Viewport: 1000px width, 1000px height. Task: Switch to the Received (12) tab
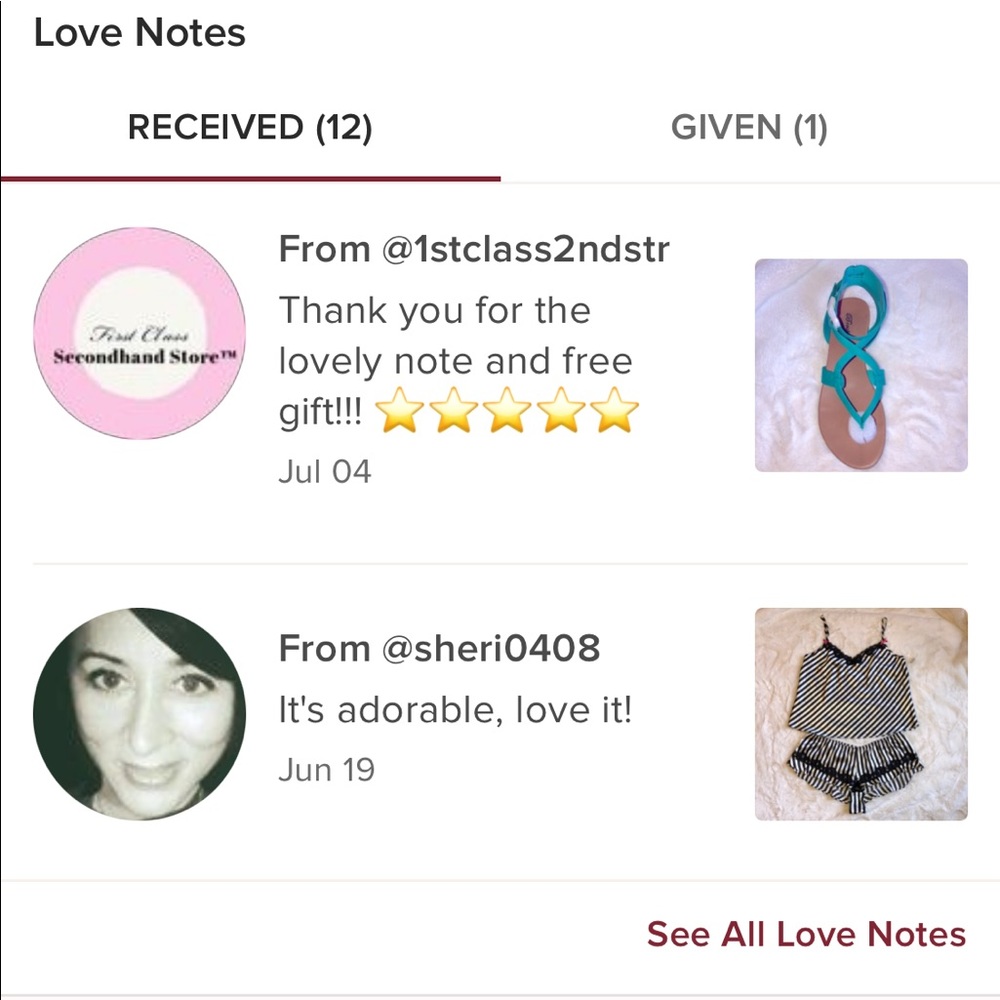[250, 128]
